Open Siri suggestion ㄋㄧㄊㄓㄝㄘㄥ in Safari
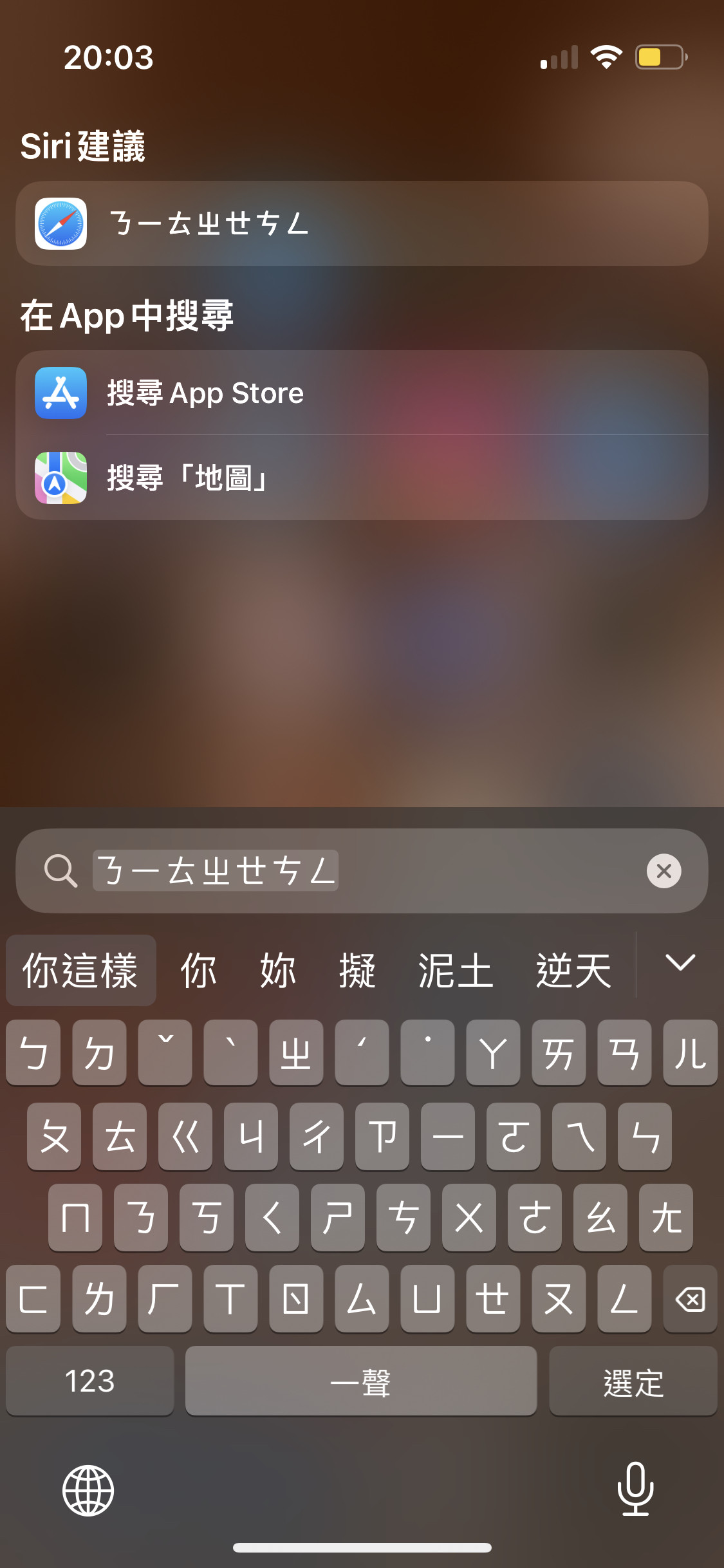The width and height of the screenshot is (724, 1568). click(x=360, y=223)
